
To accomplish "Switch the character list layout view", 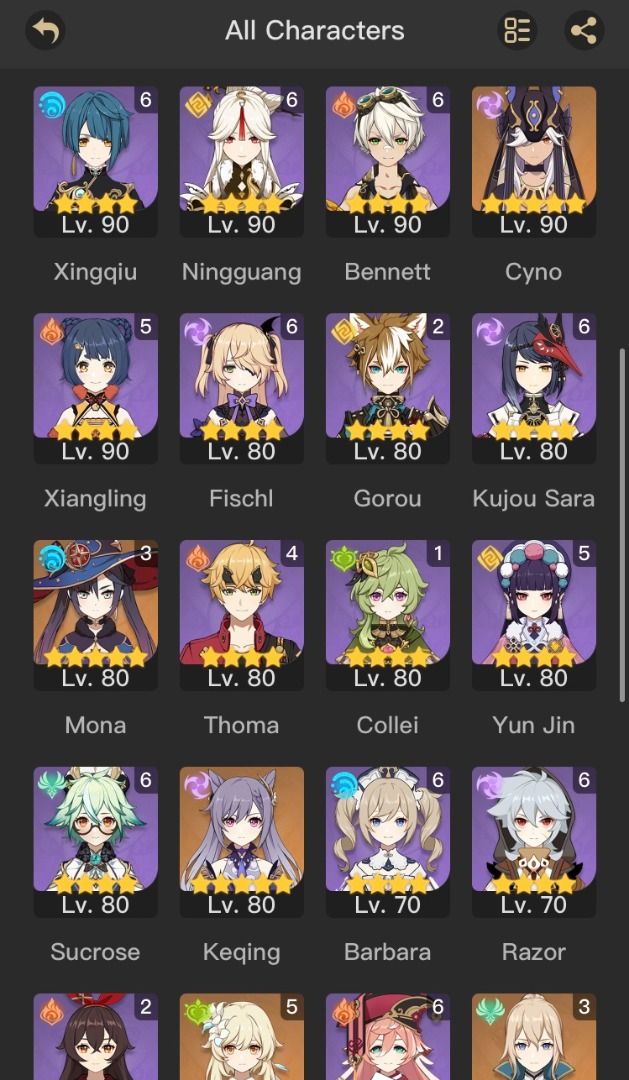I will [x=517, y=31].
